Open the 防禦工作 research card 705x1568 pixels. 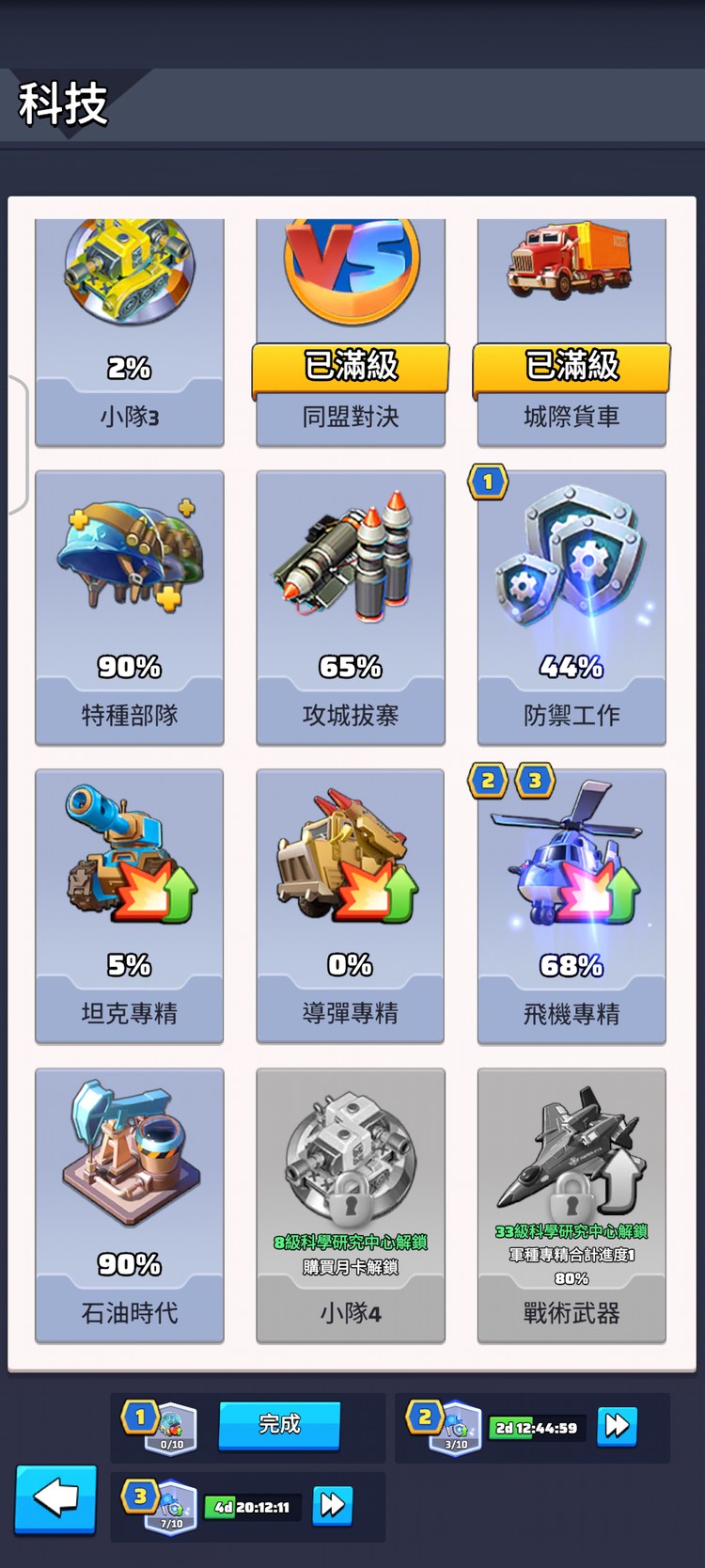click(x=572, y=607)
